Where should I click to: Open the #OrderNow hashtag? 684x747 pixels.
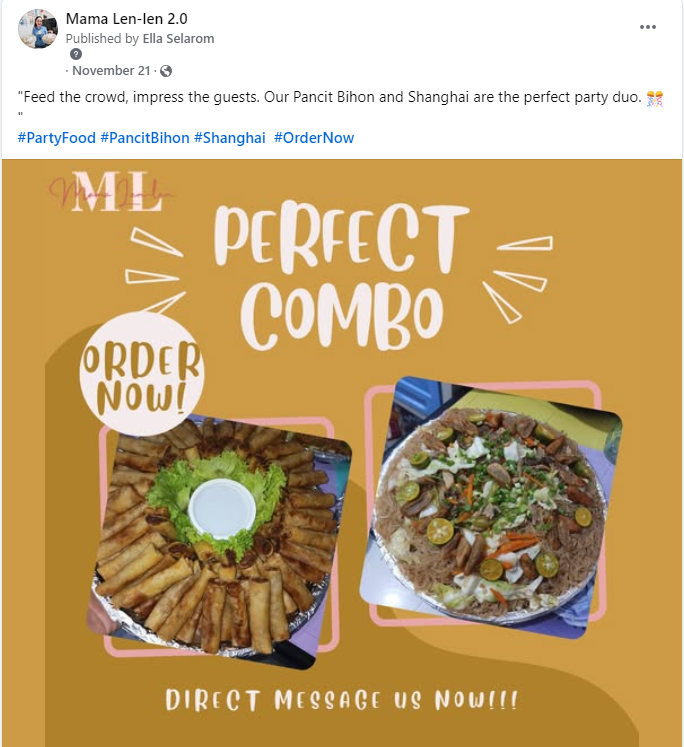click(314, 138)
